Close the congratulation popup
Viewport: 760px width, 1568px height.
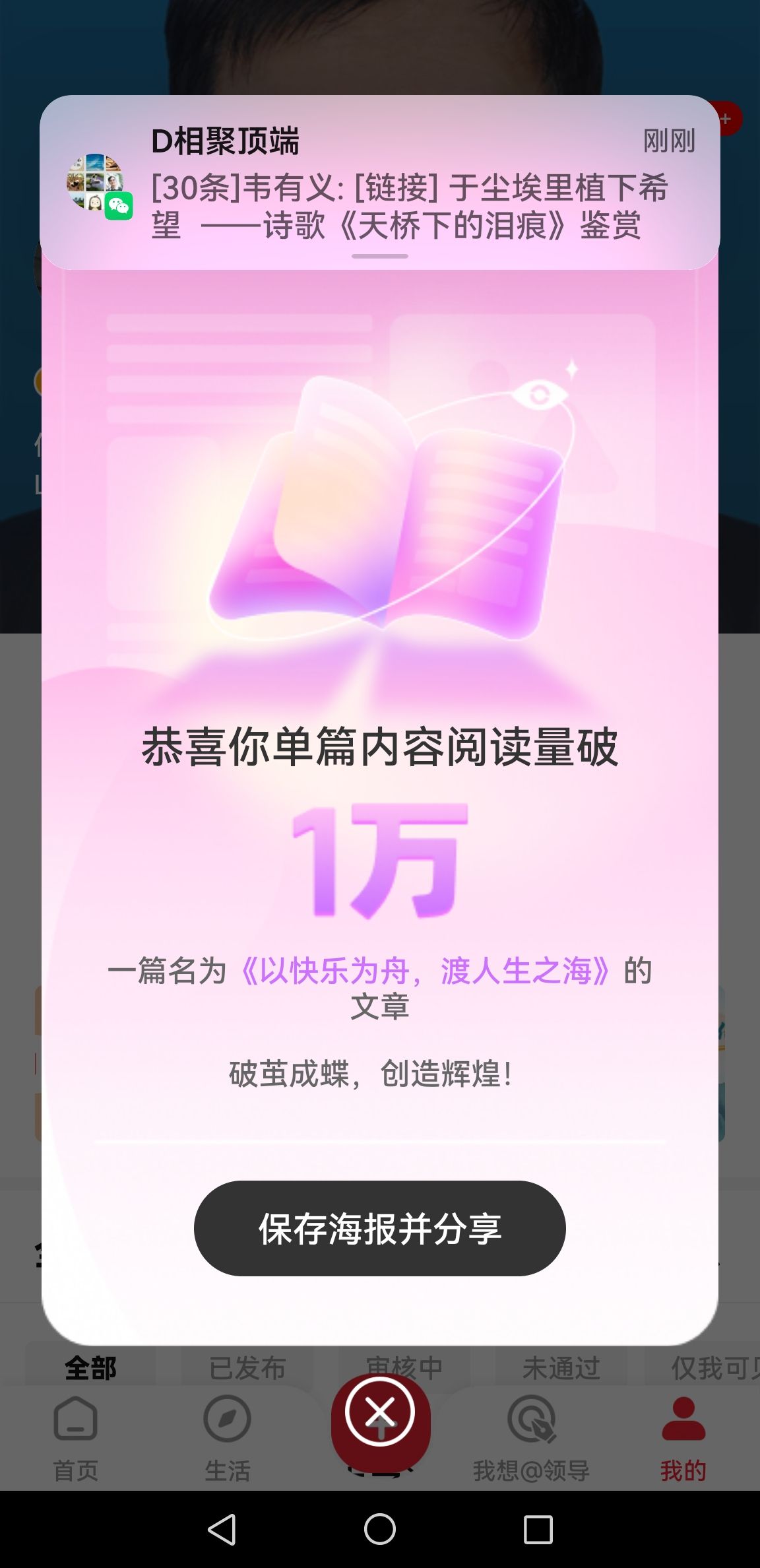click(x=380, y=1412)
